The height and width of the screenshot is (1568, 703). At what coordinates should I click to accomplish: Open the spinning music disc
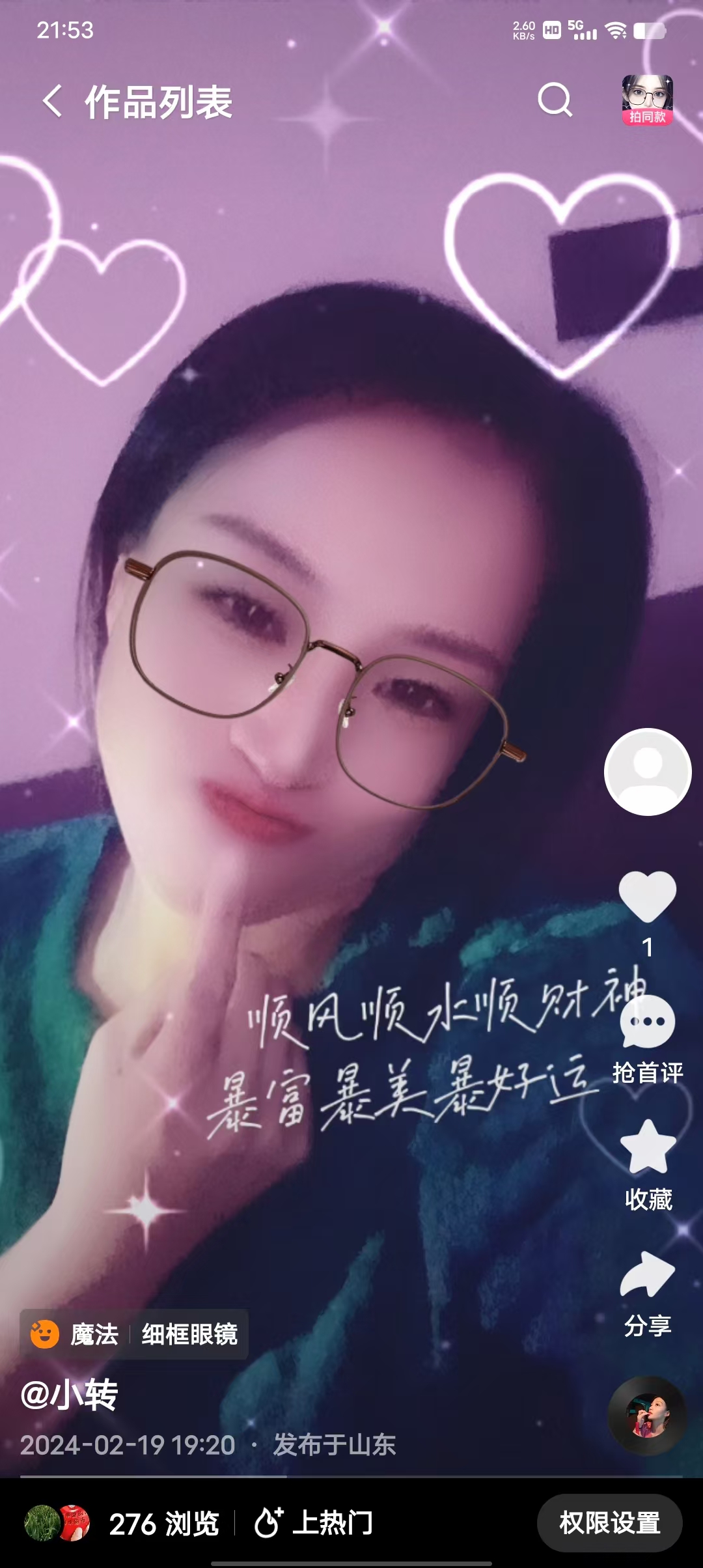click(647, 1415)
